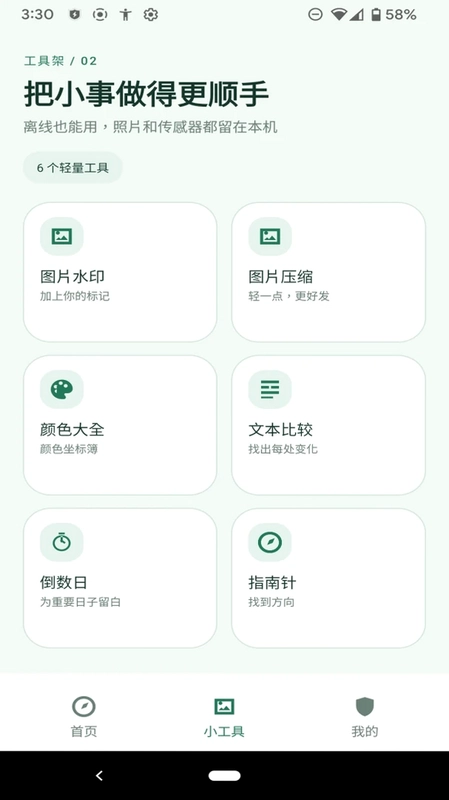The height and width of the screenshot is (800, 449).
Task: Launch the 指南针 compass tool
Action: pos(328,578)
